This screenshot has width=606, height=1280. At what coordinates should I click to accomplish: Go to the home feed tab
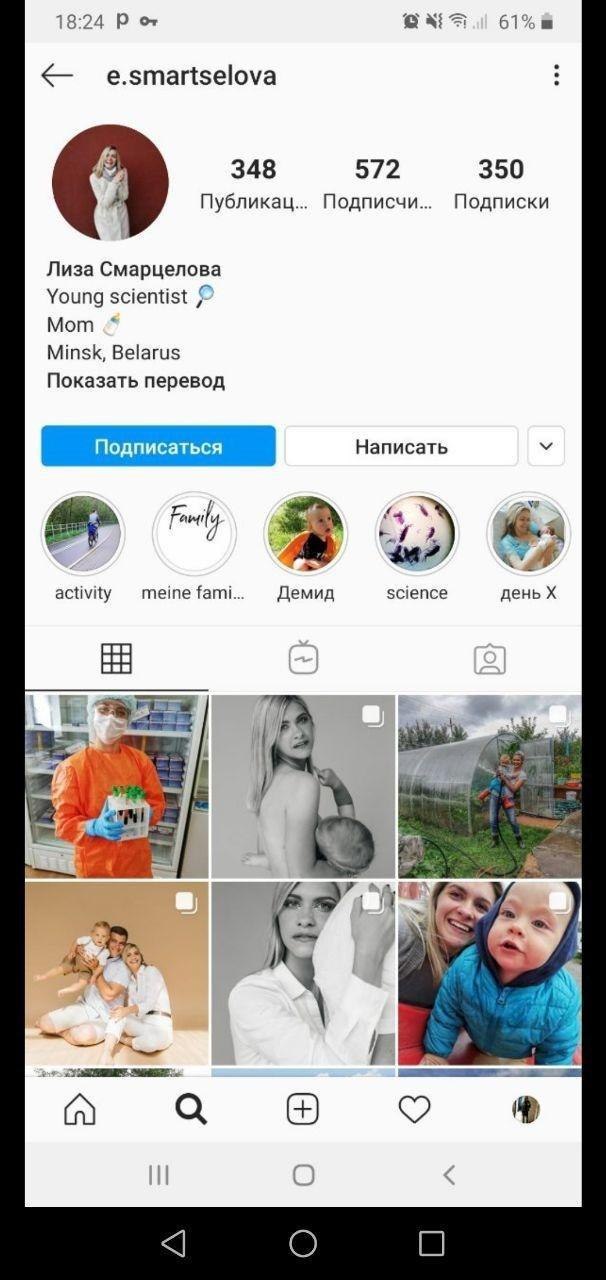80,1109
